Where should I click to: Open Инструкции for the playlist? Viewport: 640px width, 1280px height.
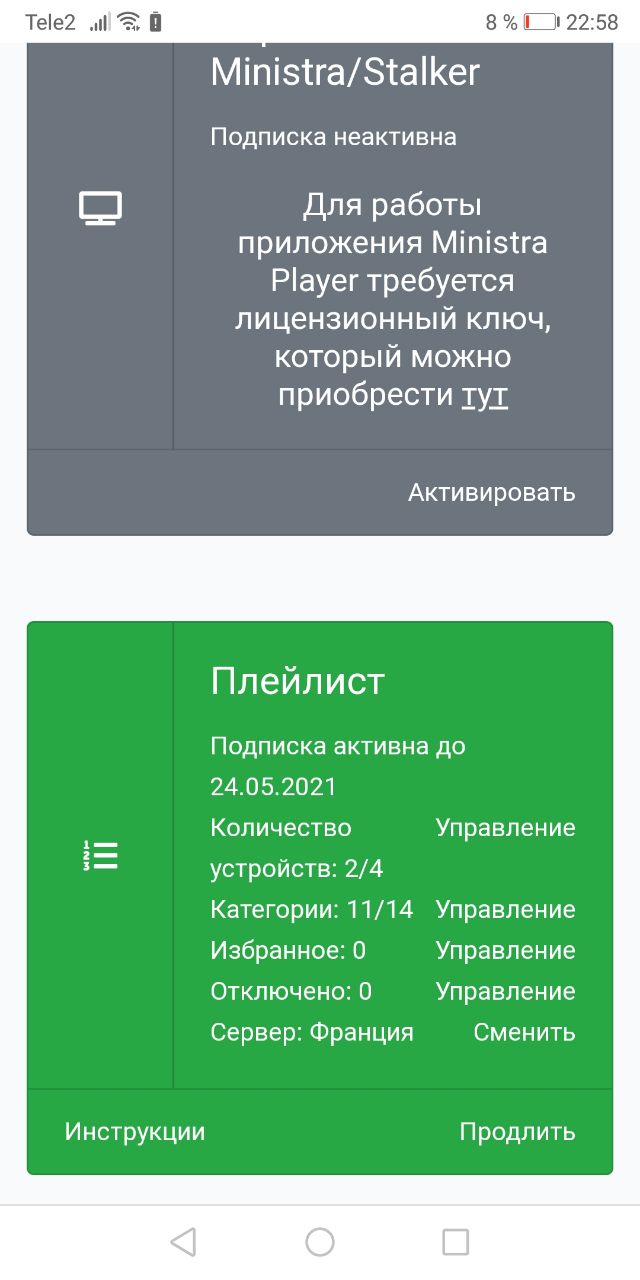(135, 1131)
